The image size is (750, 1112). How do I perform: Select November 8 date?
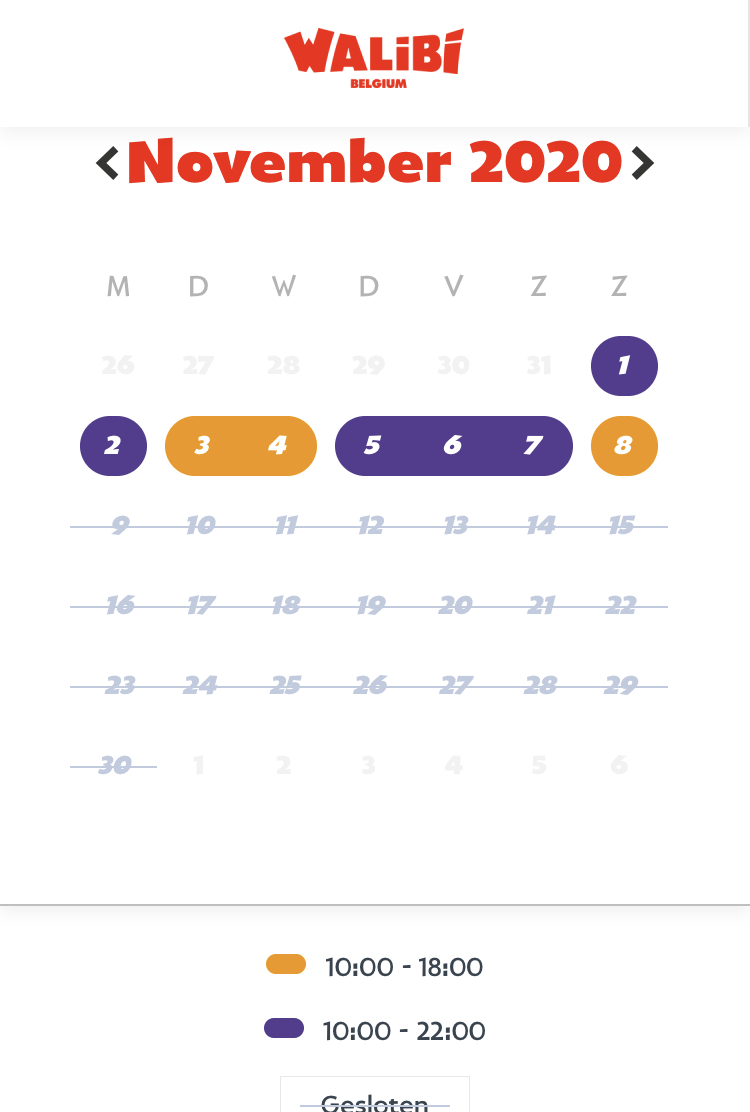pos(624,446)
